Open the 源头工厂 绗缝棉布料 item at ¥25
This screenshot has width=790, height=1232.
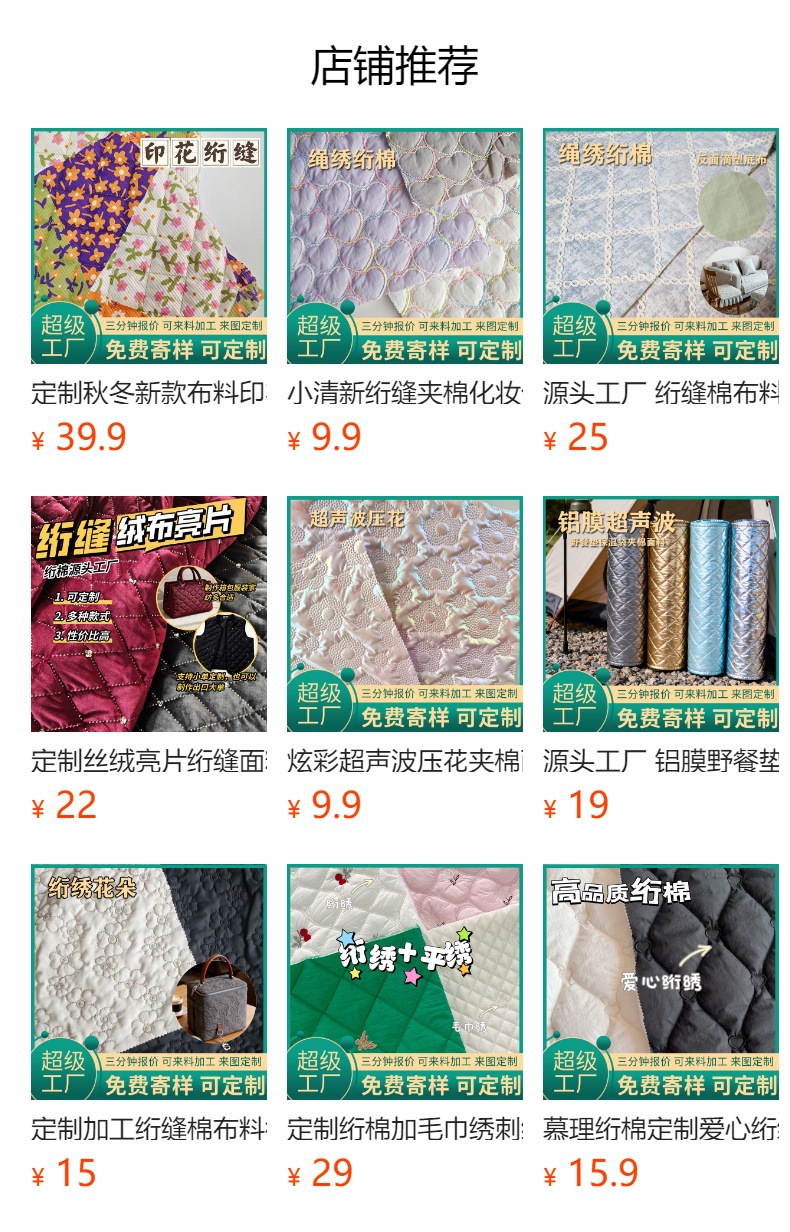click(660, 246)
